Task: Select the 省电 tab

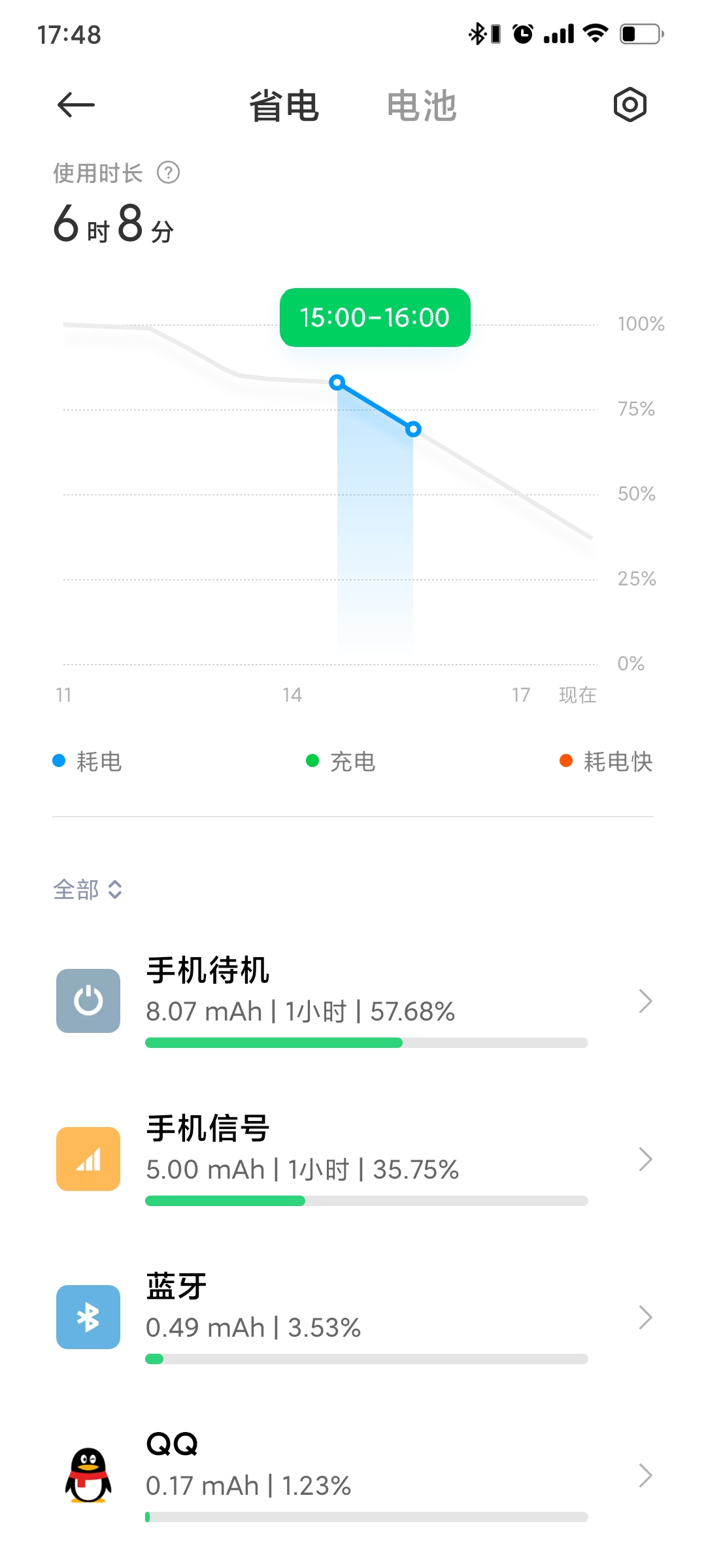Action: point(284,106)
